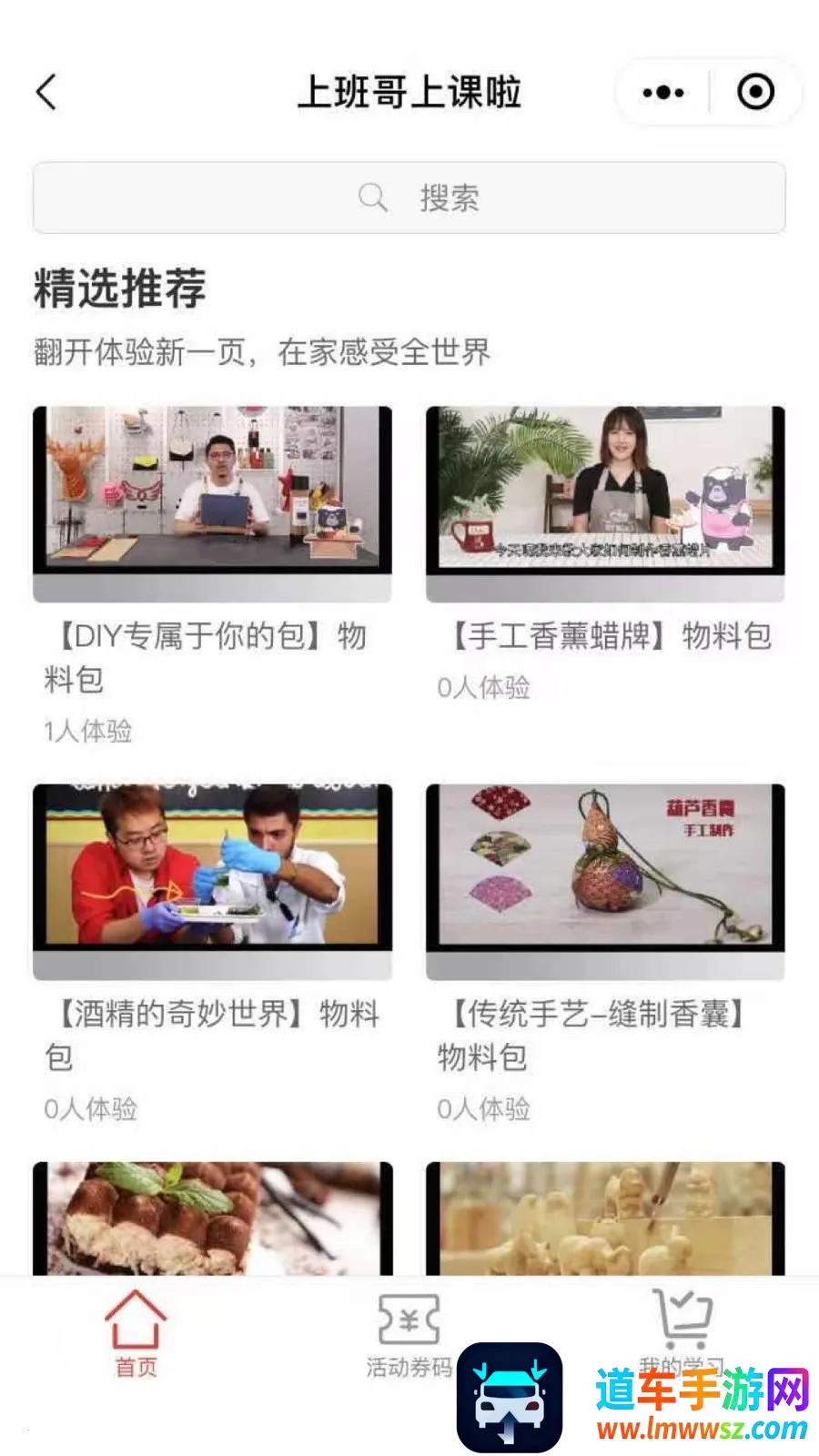Open the mini program overflow menu

click(662, 92)
